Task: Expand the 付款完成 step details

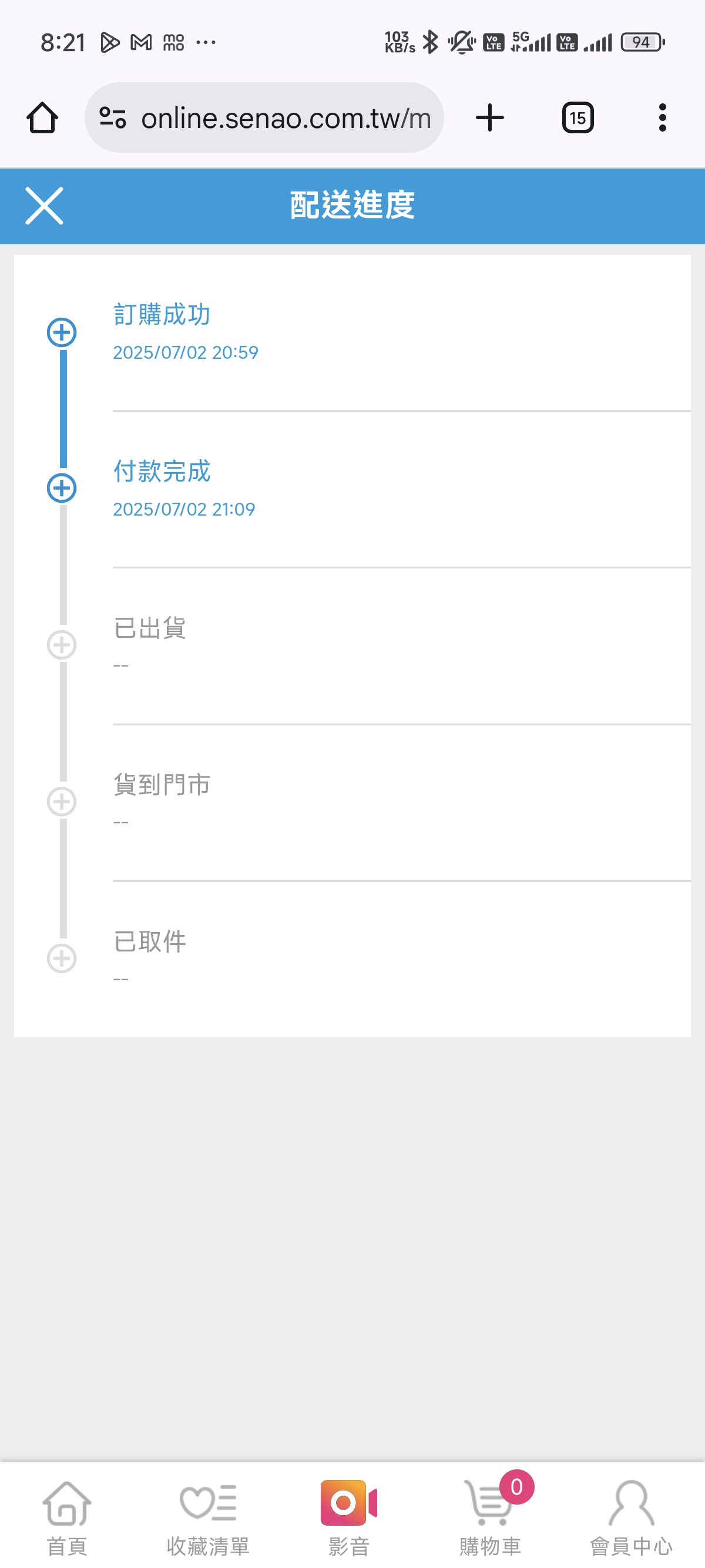Action: 62,488
